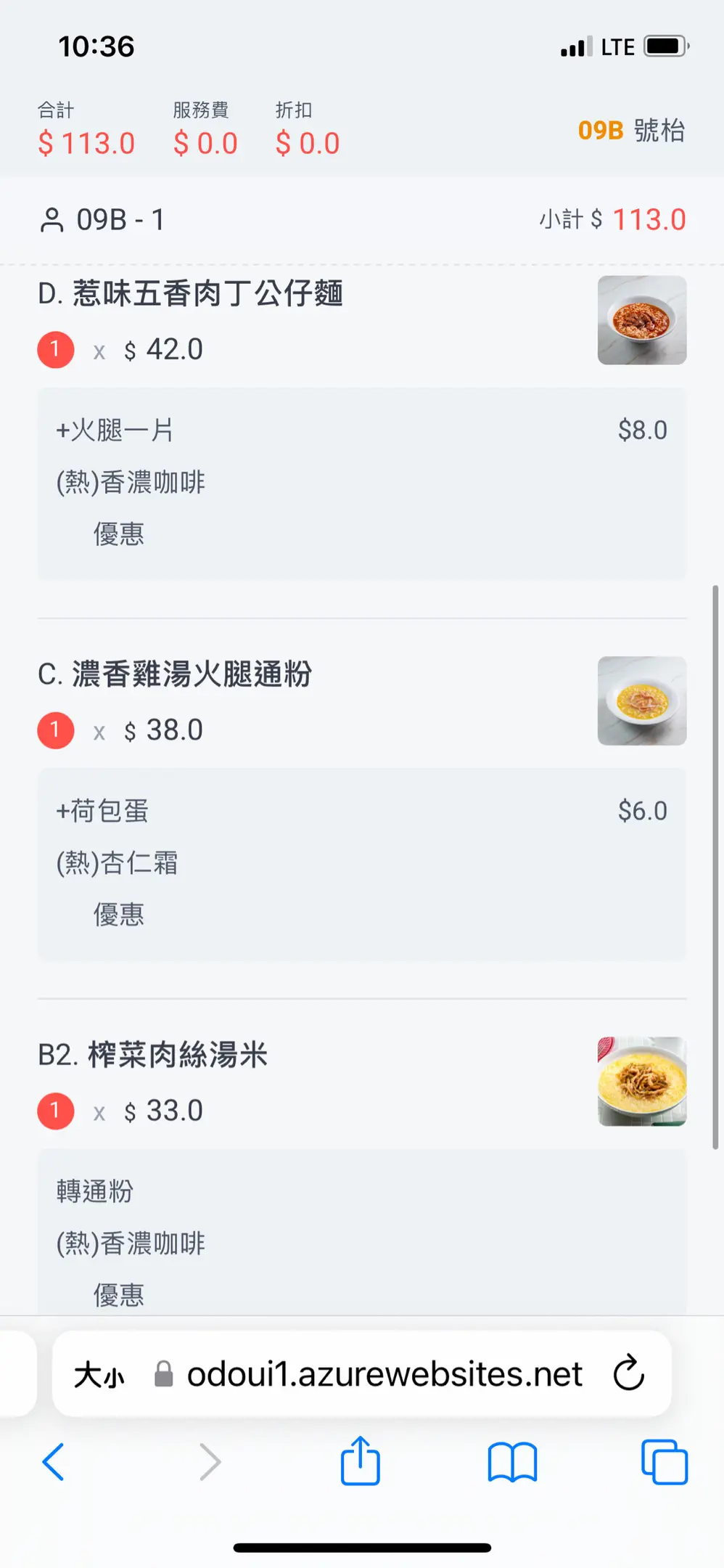Open Safari bookmarks
The image size is (724, 1568).
[512, 1462]
